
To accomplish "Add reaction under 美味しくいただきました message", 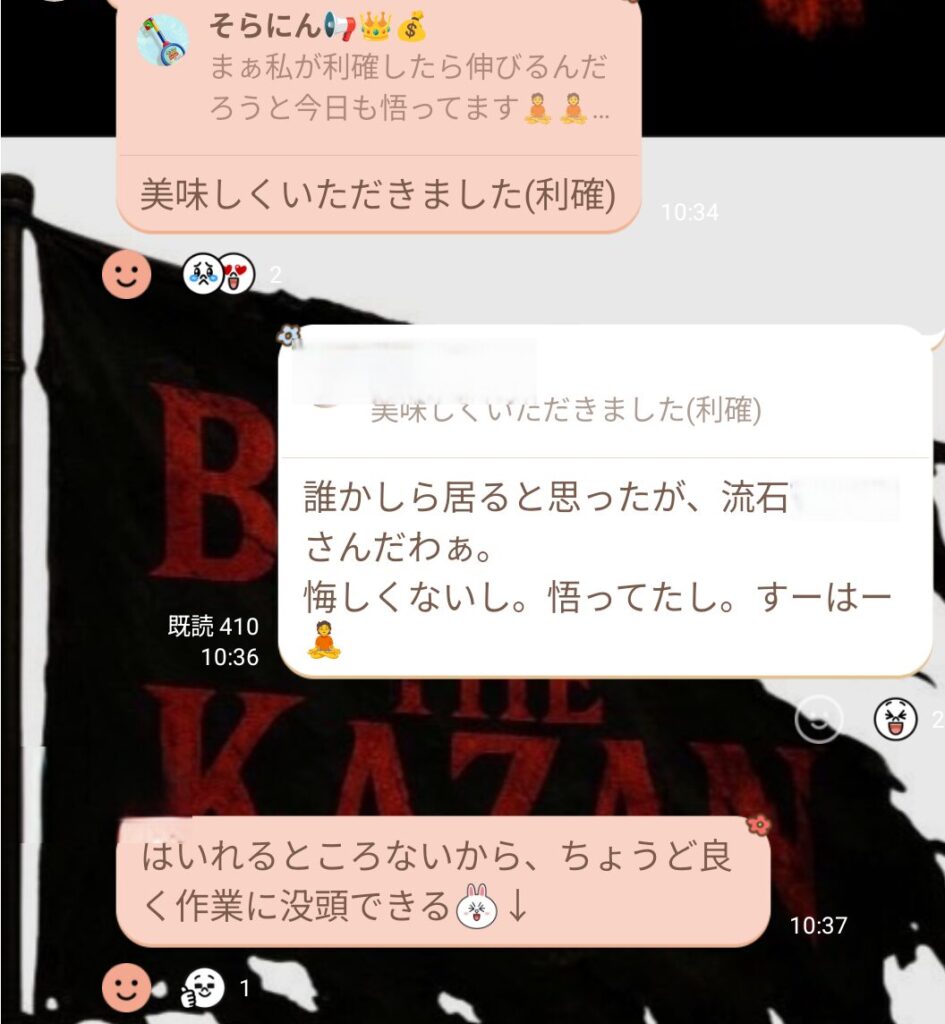I will click(126, 274).
